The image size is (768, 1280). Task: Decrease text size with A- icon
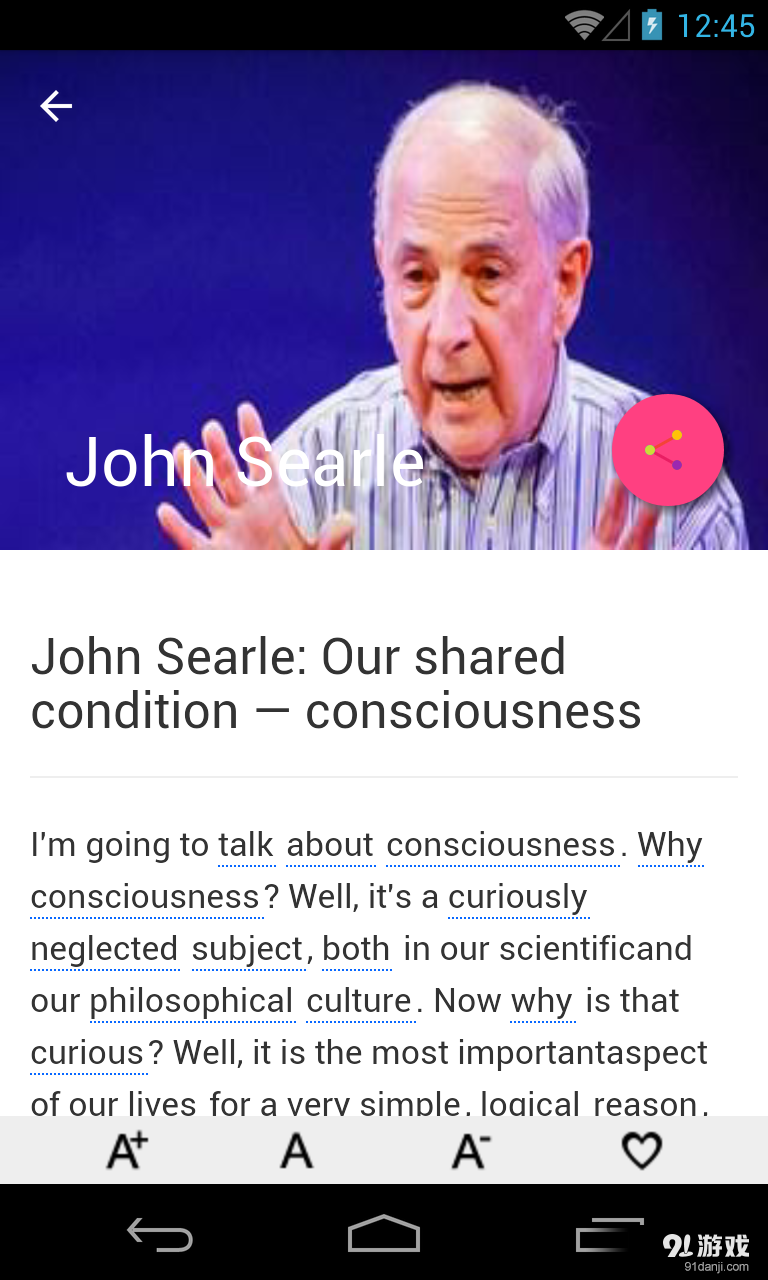469,1151
